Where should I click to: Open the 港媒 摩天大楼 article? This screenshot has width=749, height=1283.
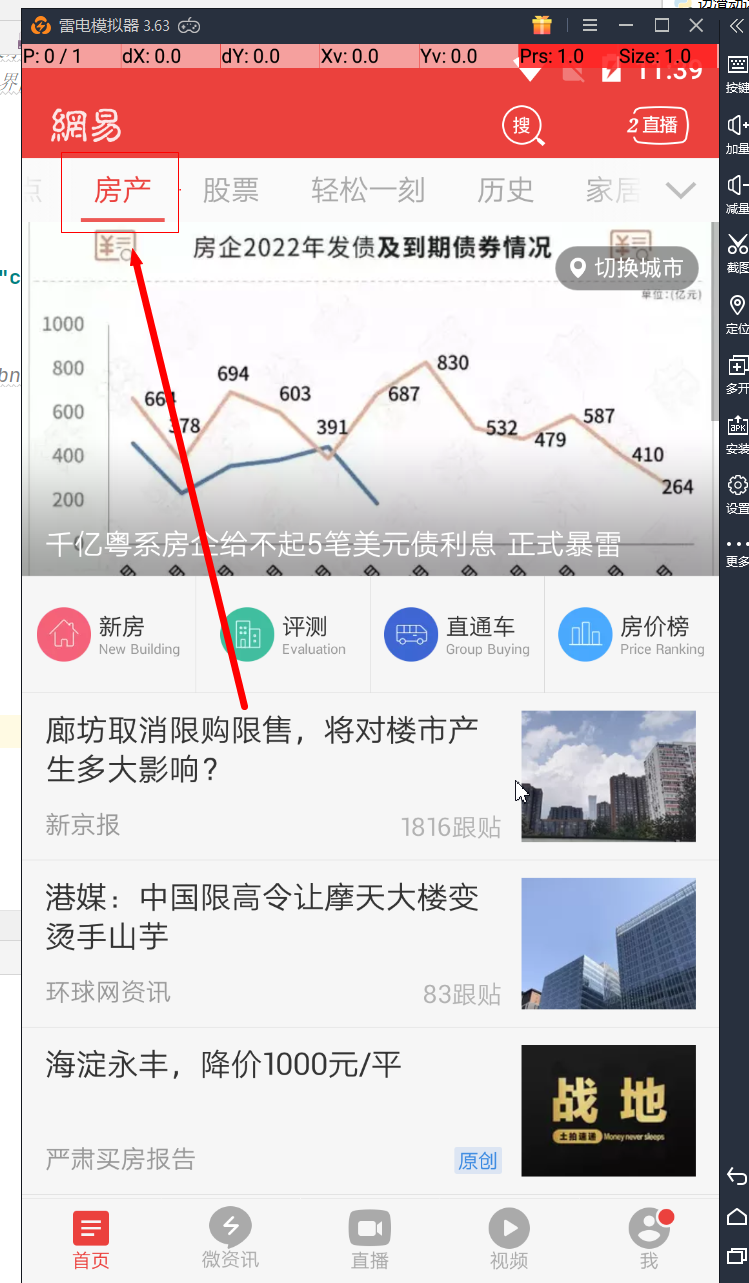(x=262, y=917)
